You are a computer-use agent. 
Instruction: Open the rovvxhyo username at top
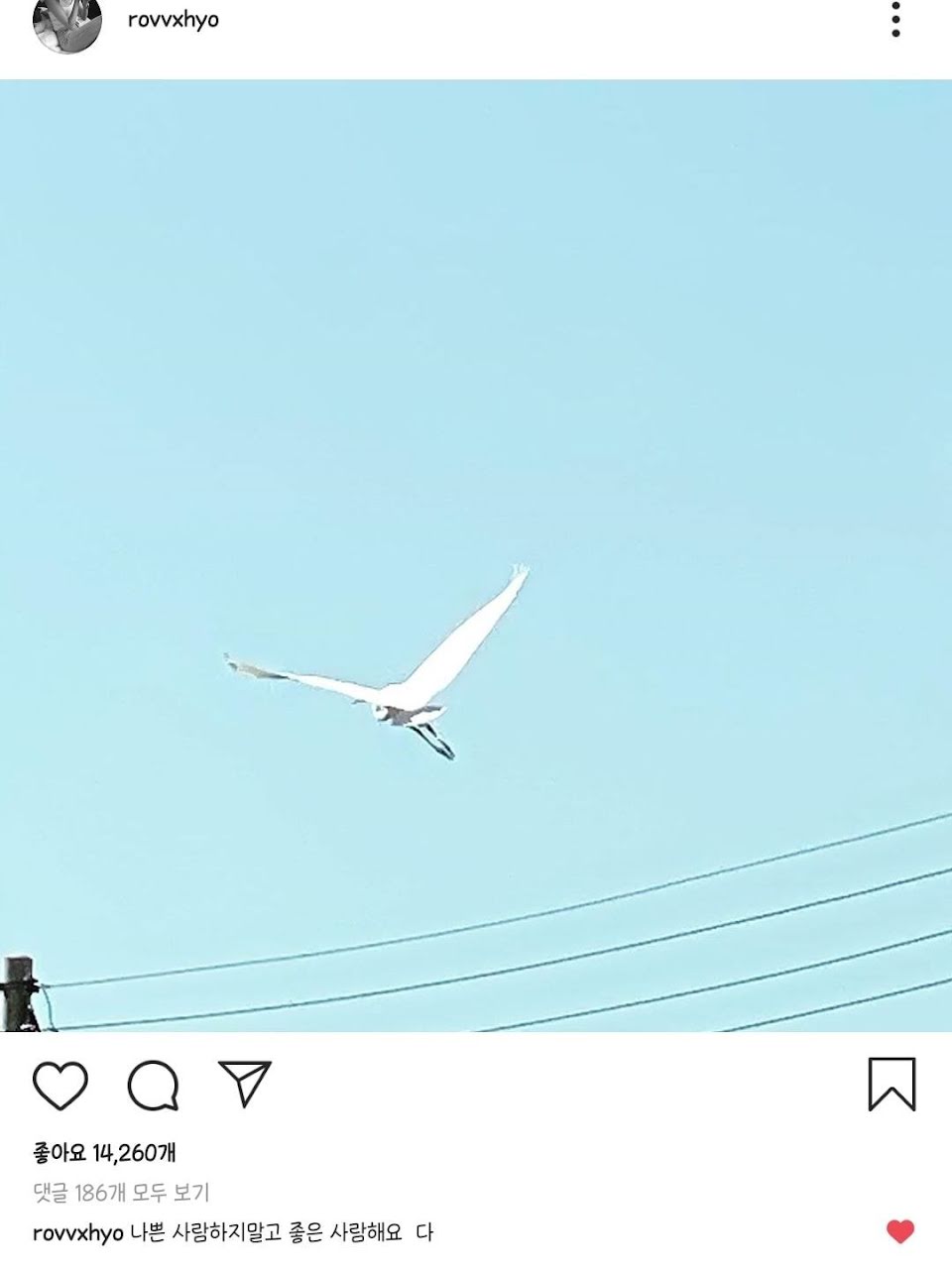pyautogui.click(x=174, y=20)
